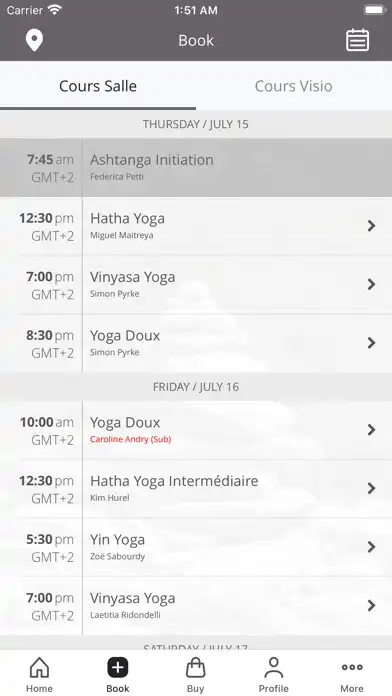
Task: Switch to the Buy tab
Action: 195,675
